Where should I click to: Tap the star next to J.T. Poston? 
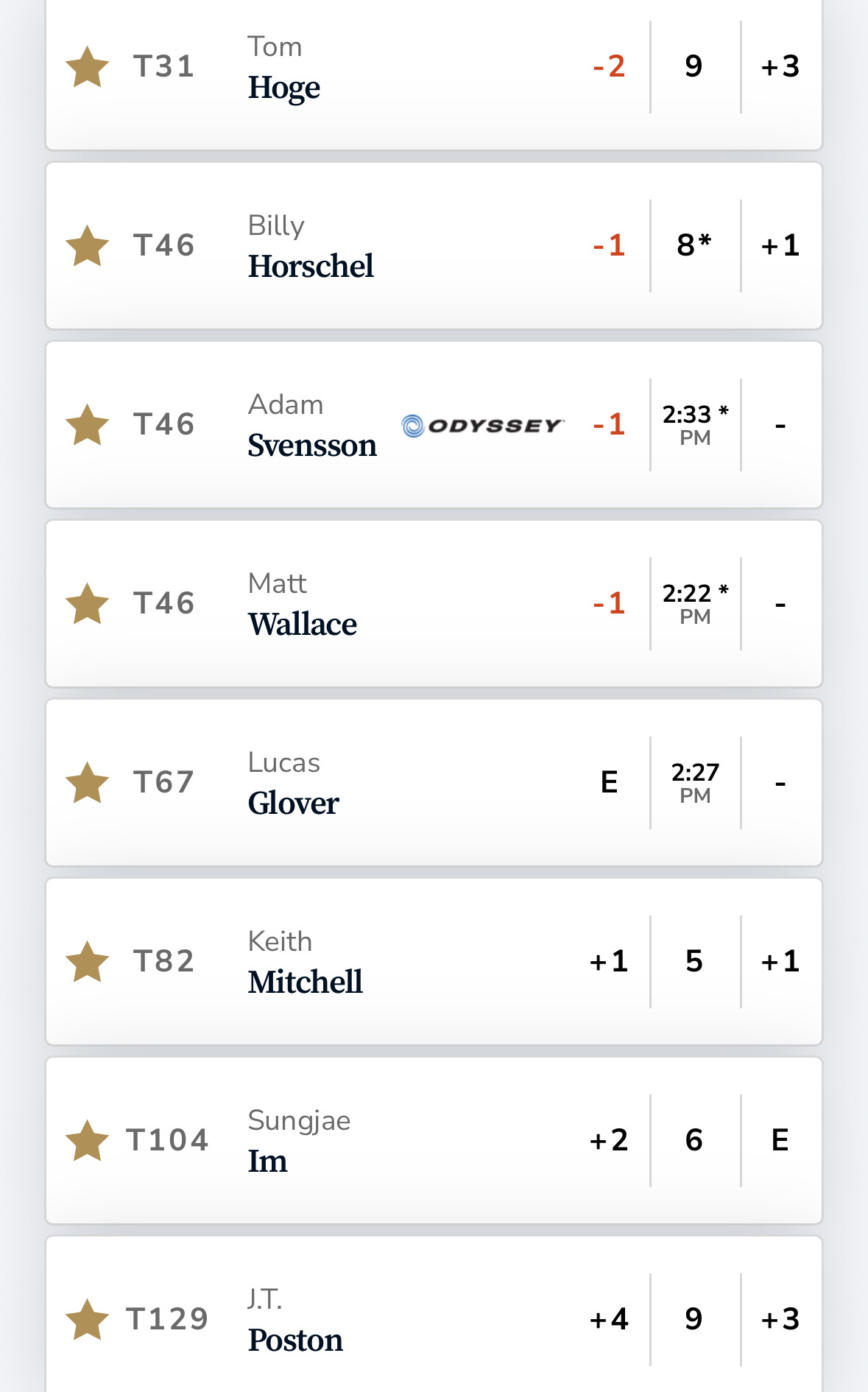point(88,1320)
